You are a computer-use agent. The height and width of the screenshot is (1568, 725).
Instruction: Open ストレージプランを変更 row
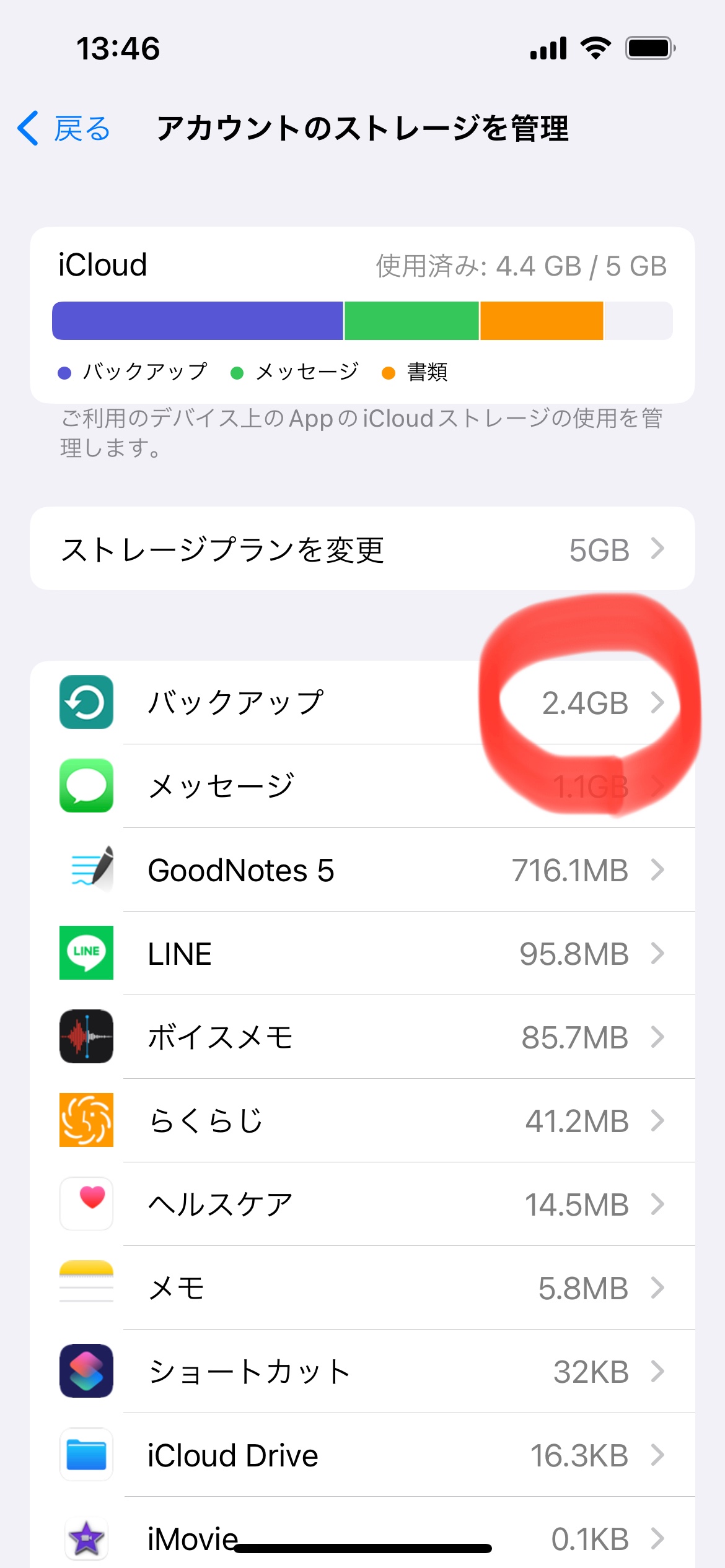pos(362,549)
